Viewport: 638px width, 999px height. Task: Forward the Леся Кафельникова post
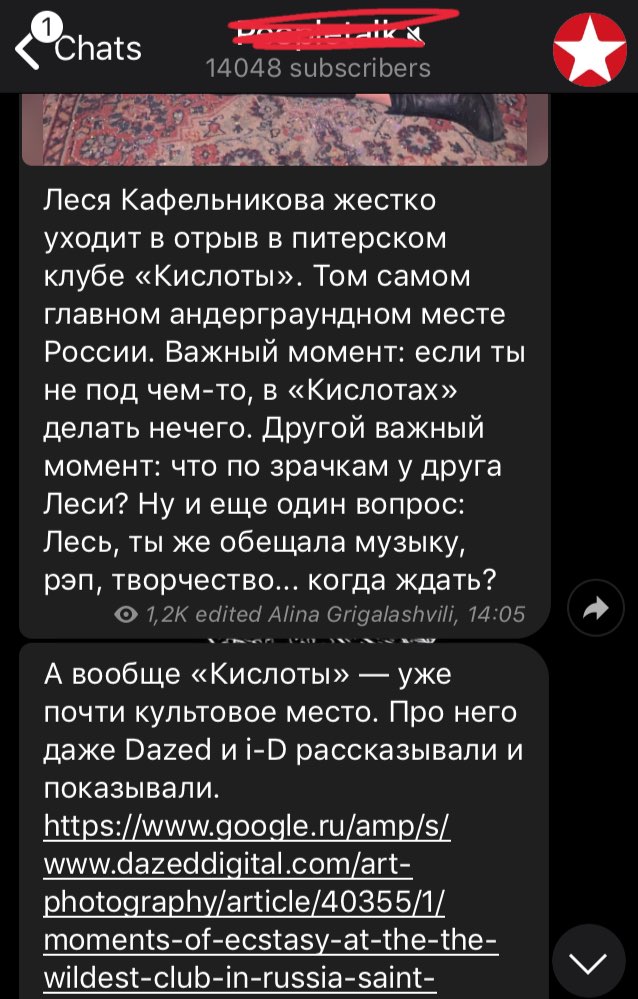(x=595, y=608)
